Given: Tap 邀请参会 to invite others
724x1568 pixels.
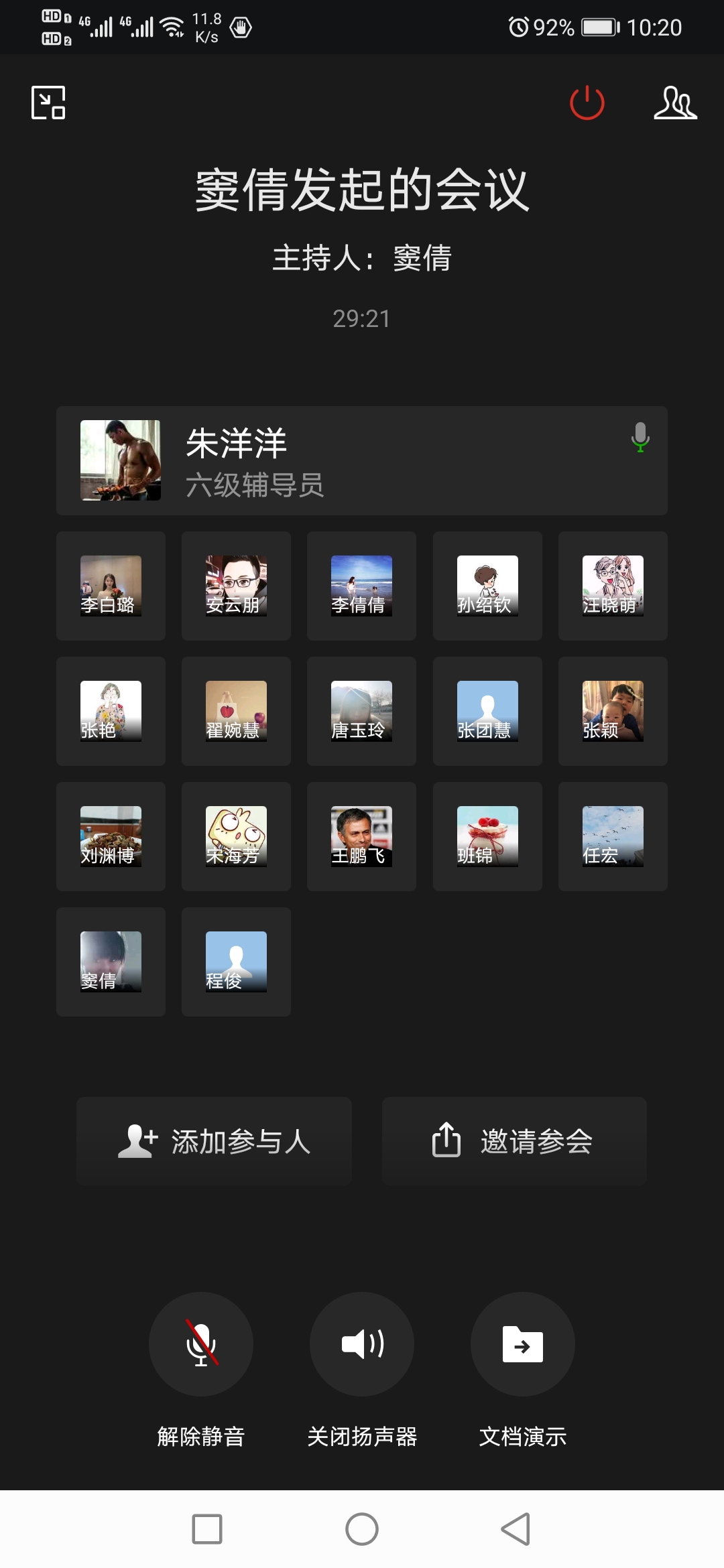Looking at the screenshot, I should (514, 1141).
